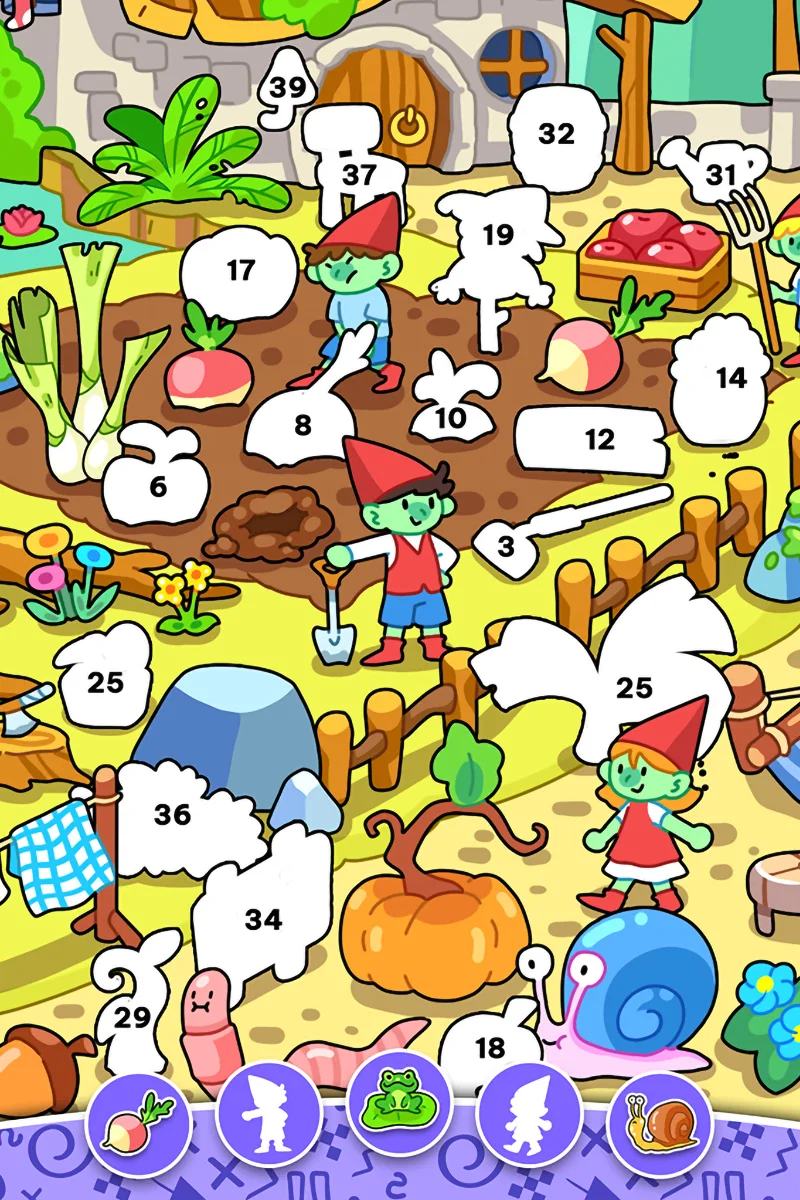Tap the gnome silhouette beside the snail sticker
Viewport: 800px width, 1200px height.
530,1124
